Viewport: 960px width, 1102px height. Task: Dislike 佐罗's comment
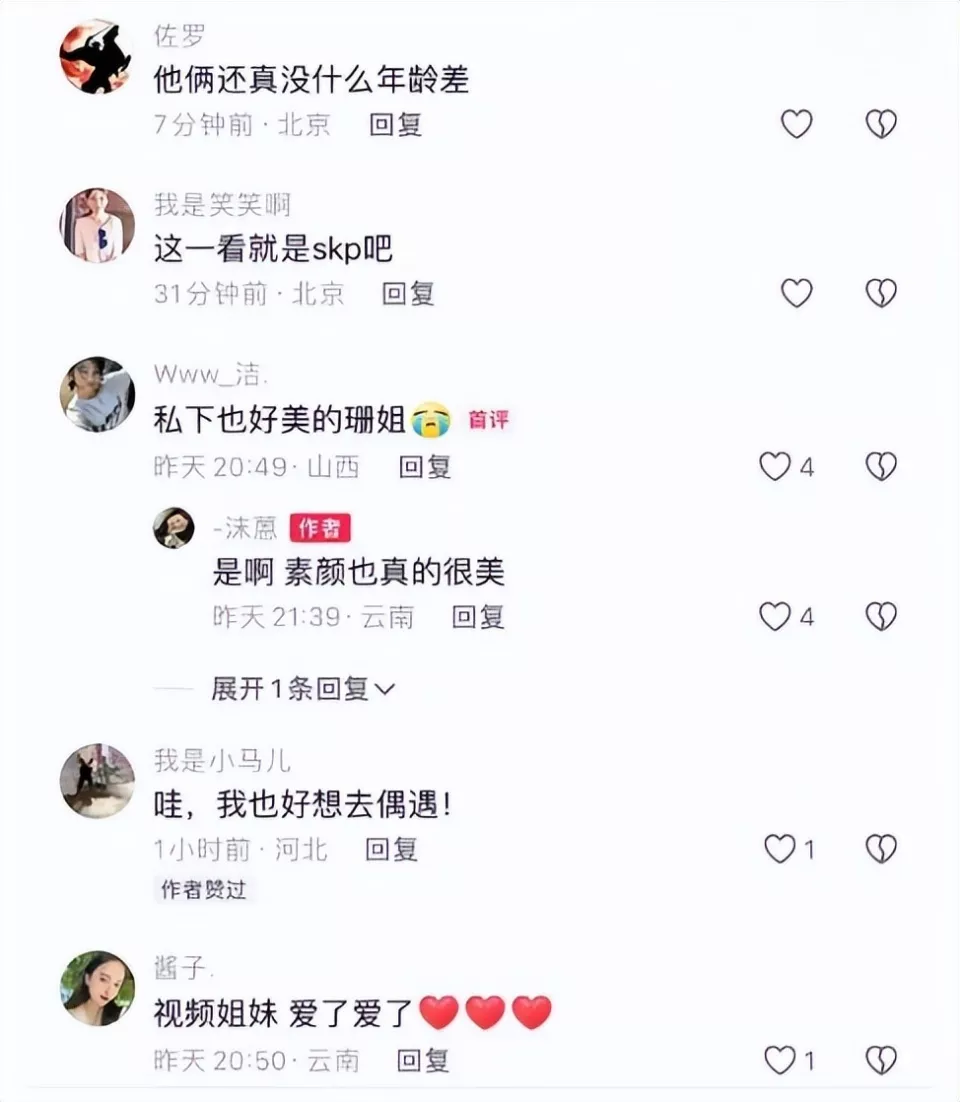(x=880, y=124)
